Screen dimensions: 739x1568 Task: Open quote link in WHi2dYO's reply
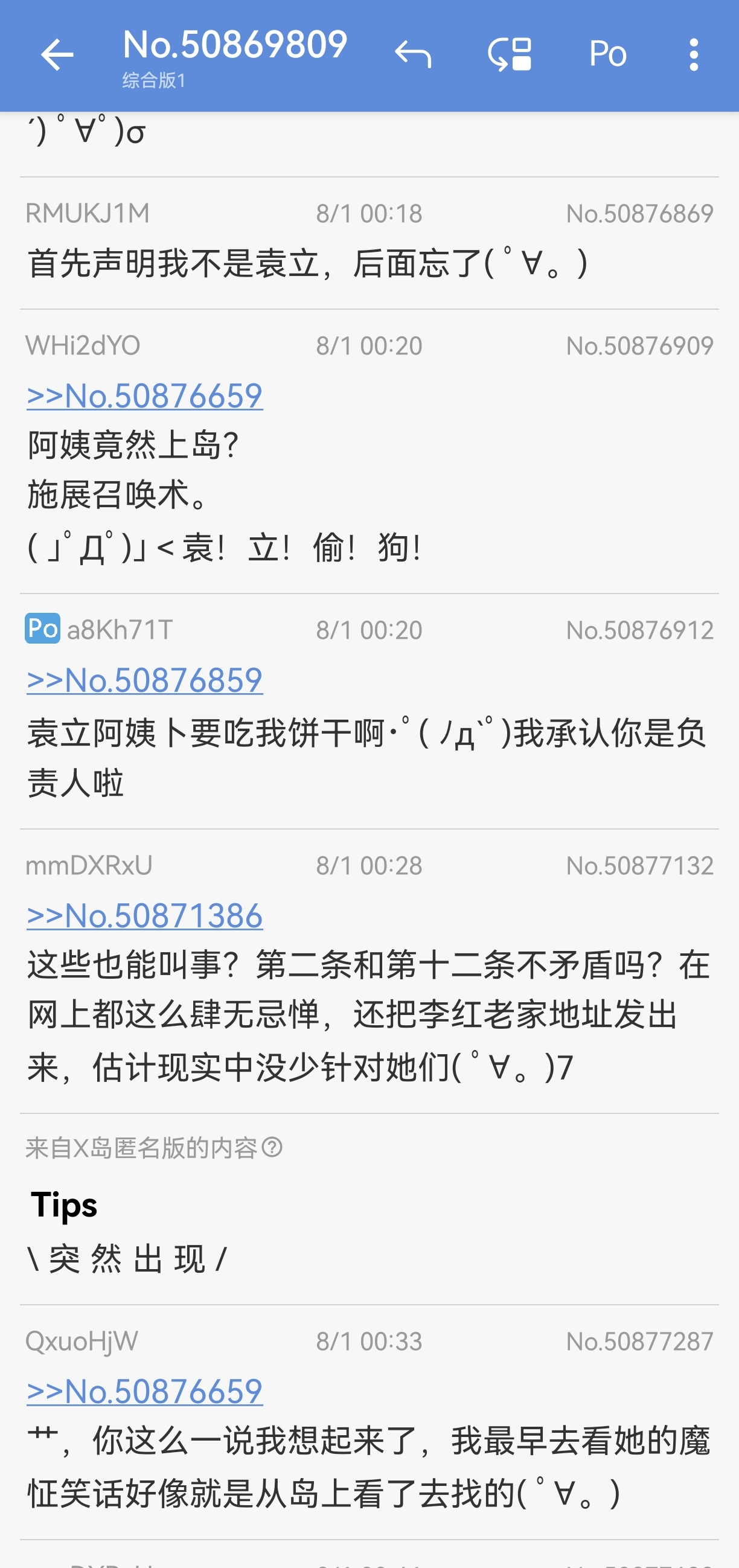click(x=145, y=396)
